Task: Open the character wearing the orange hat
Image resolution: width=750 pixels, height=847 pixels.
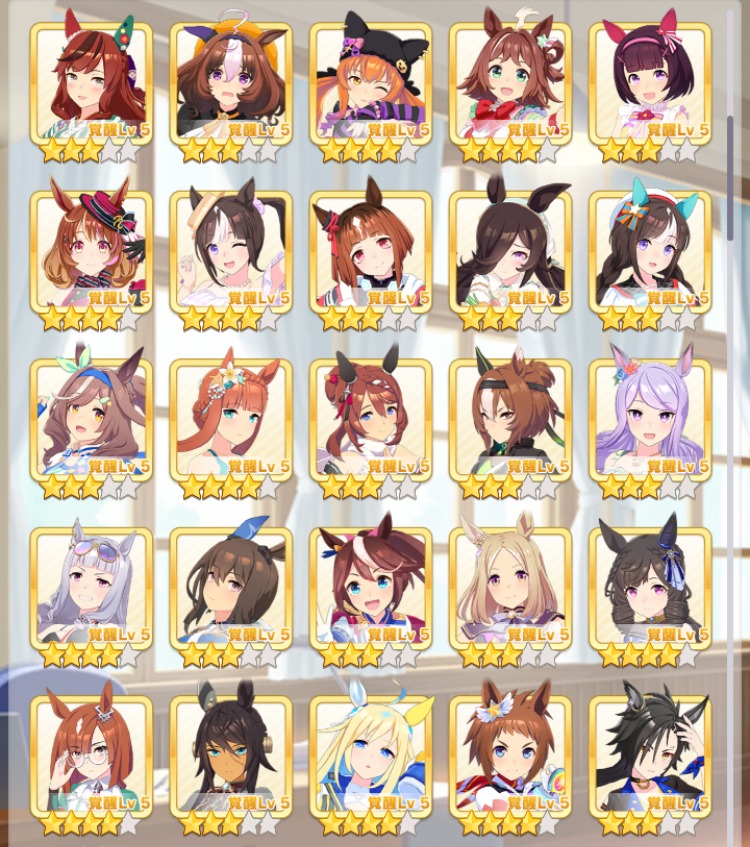Action: pos(231,80)
